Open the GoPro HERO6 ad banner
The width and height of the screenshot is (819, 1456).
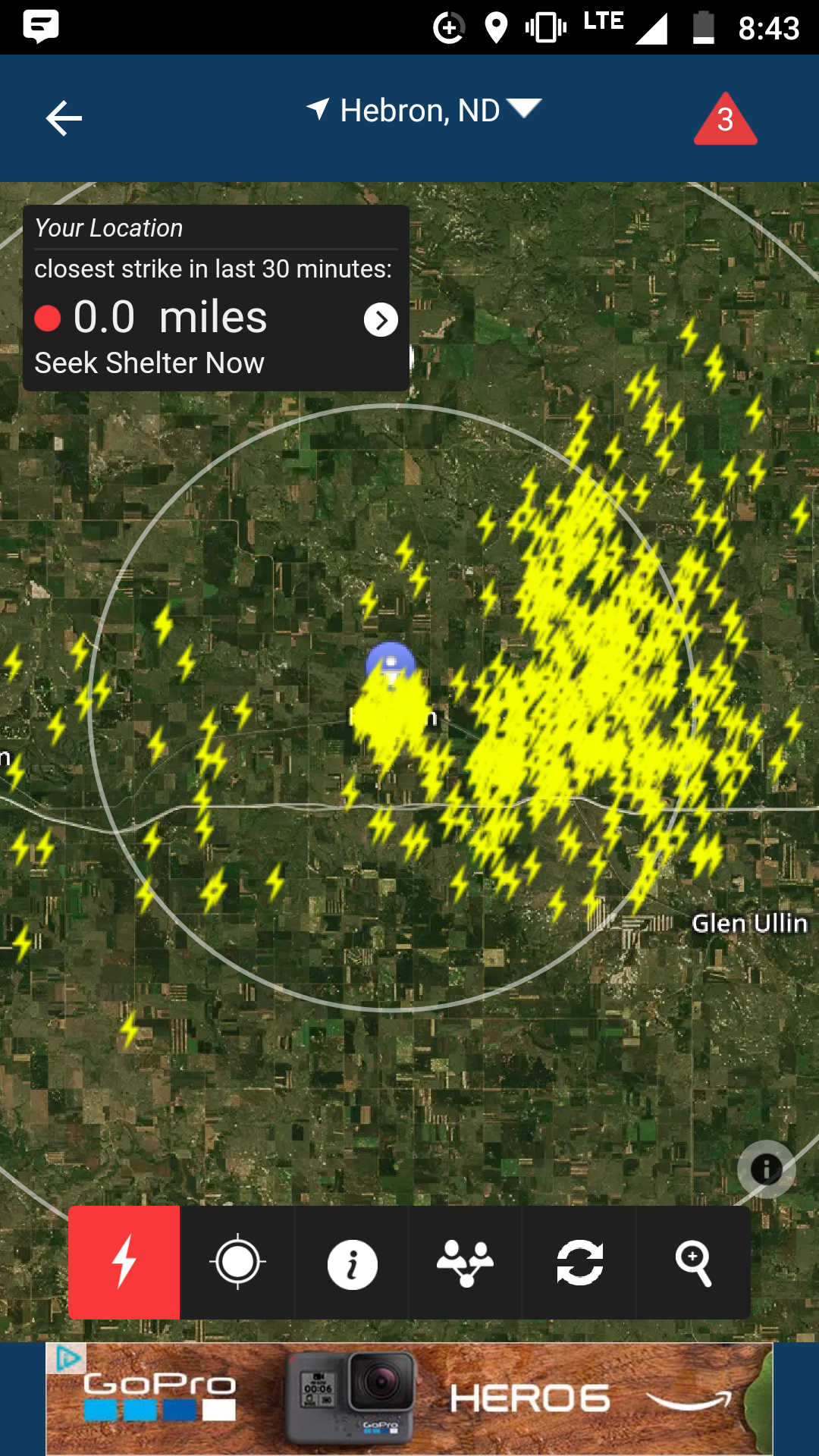(x=409, y=1399)
